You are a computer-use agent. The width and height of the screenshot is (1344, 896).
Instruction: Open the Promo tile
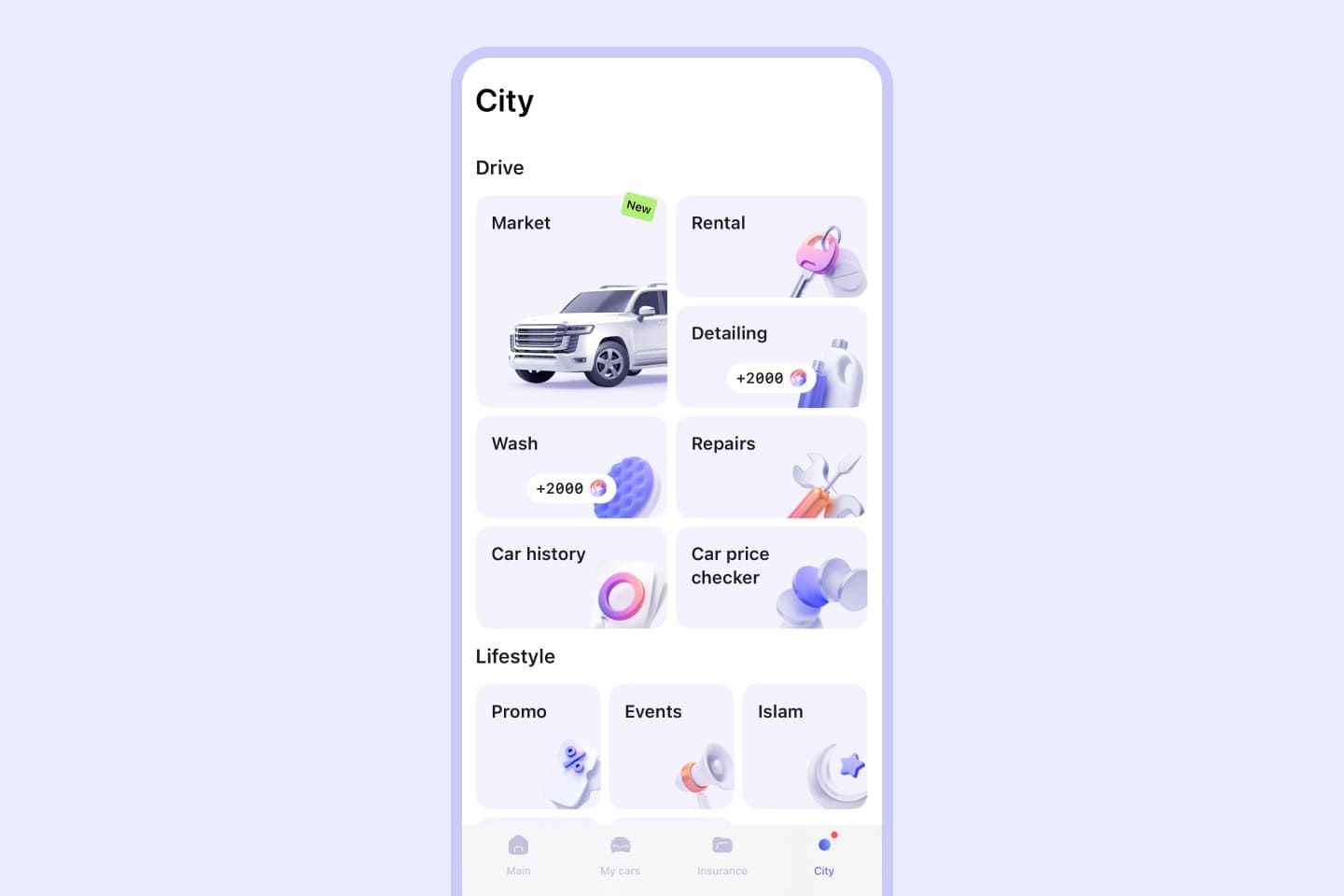pyautogui.click(x=538, y=746)
